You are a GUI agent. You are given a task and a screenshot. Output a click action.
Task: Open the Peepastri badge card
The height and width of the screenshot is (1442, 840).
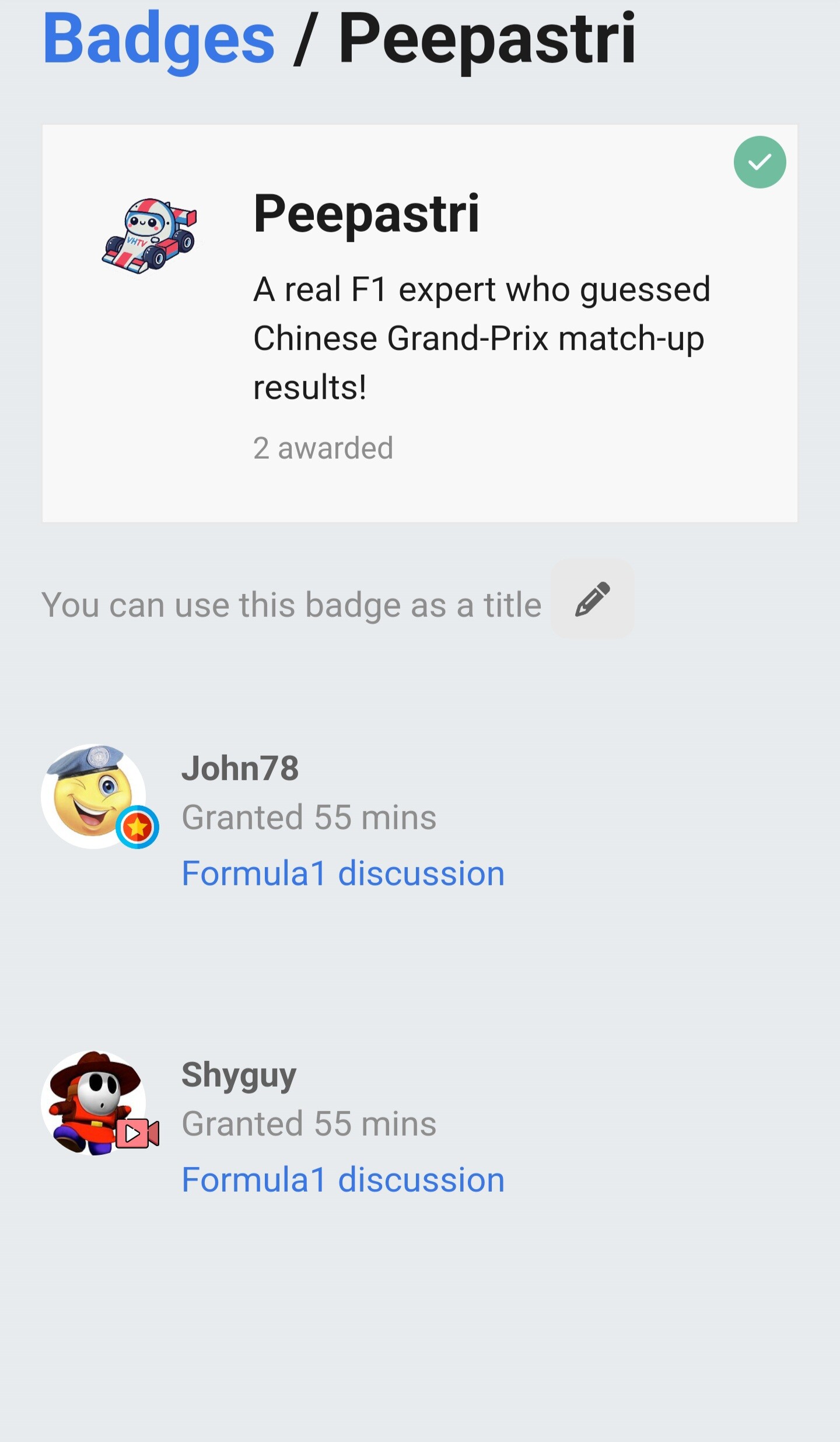(420, 323)
